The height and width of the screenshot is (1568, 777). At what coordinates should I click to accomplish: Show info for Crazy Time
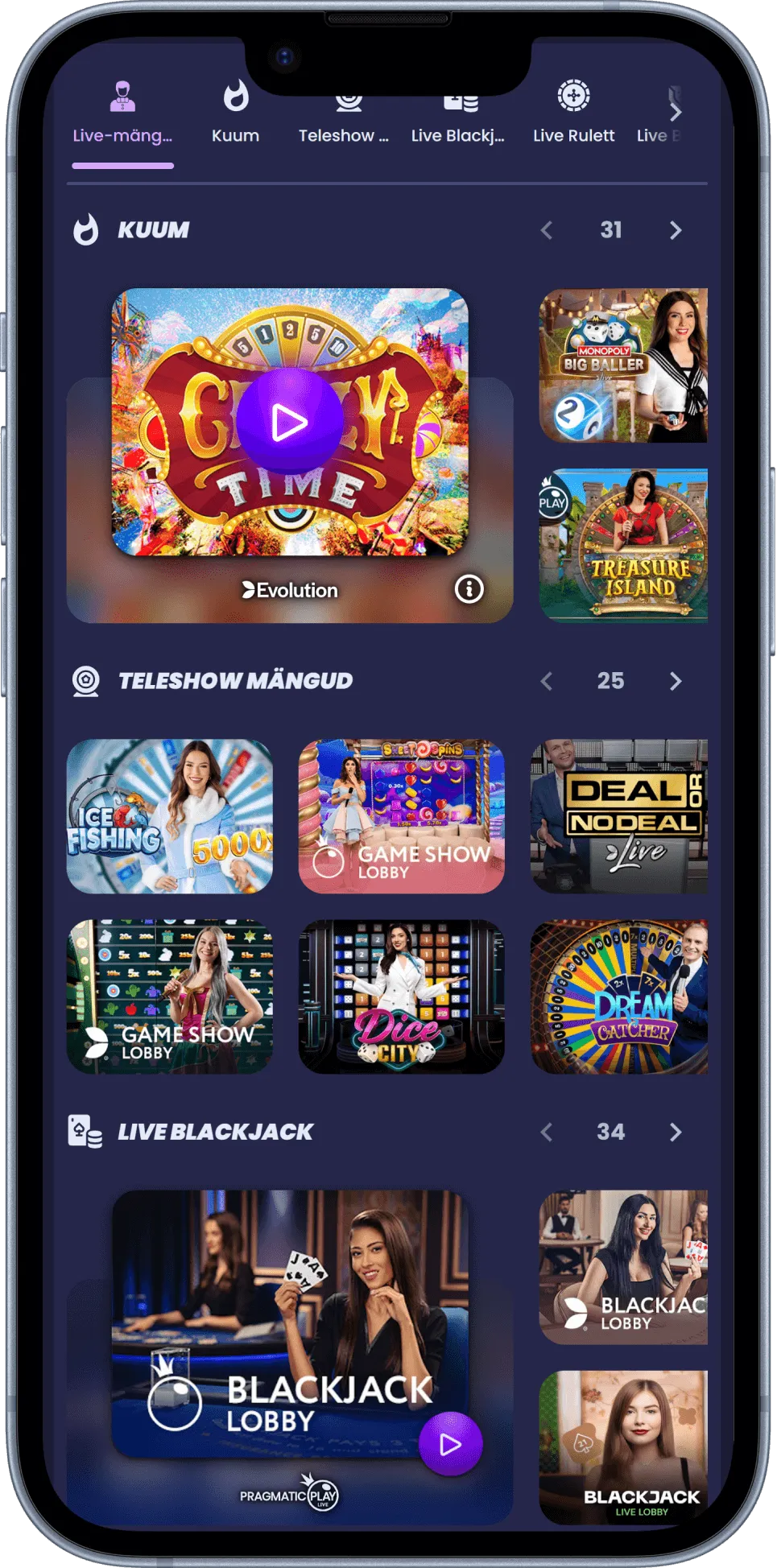pyautogui.click(x=469, y=589)
